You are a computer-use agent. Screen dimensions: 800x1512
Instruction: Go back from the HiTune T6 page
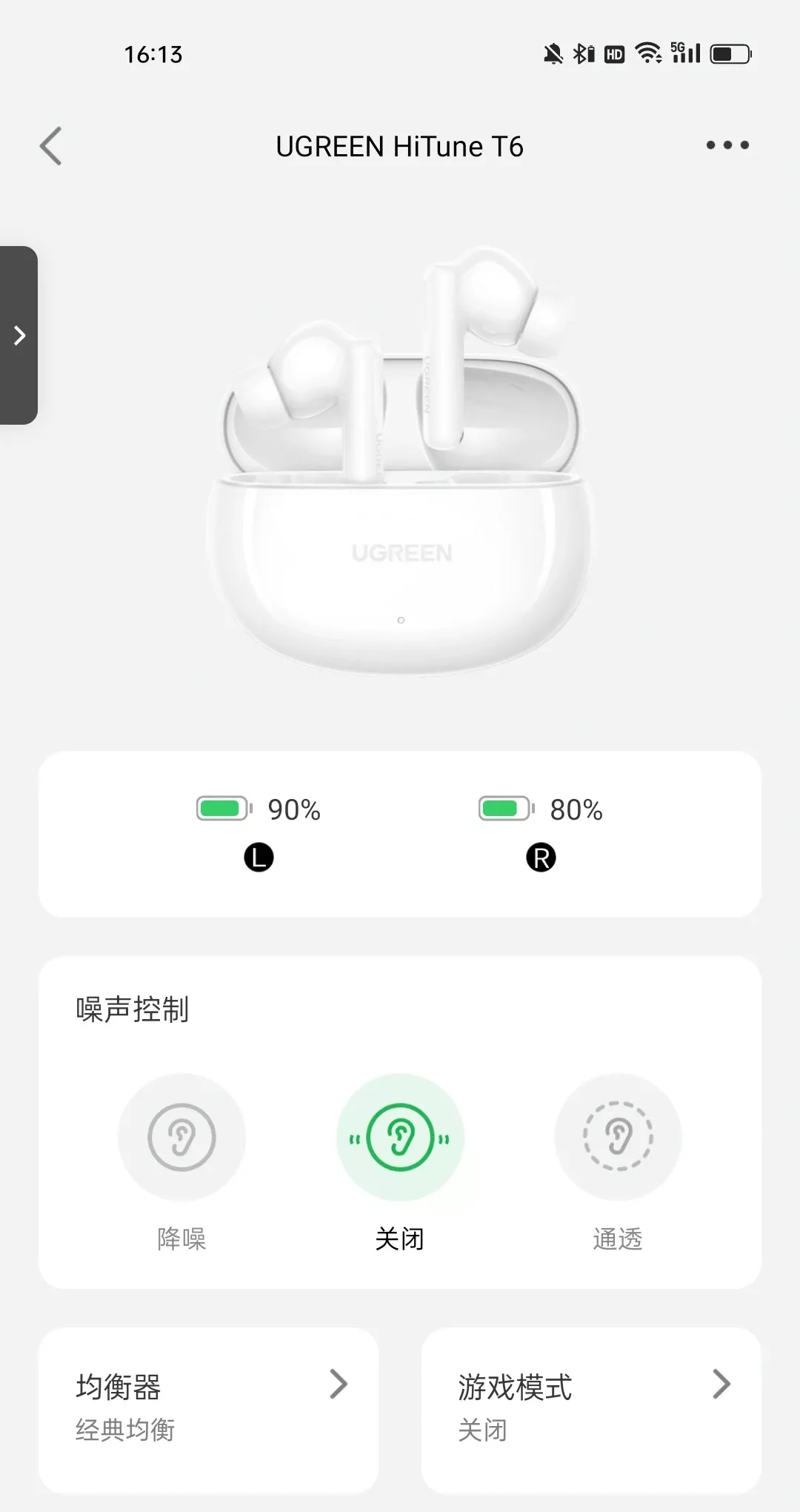(50, 146)
